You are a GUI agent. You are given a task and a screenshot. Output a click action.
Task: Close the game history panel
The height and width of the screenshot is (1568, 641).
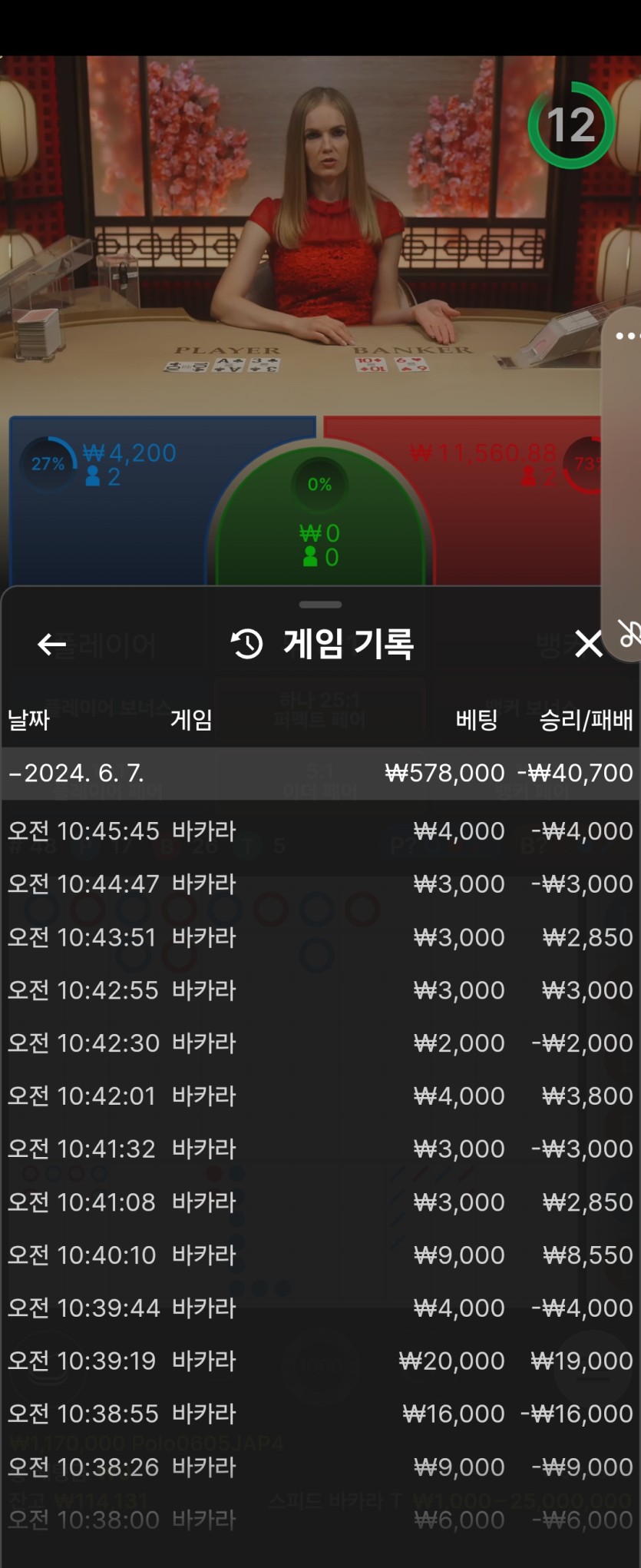(588, 644)
